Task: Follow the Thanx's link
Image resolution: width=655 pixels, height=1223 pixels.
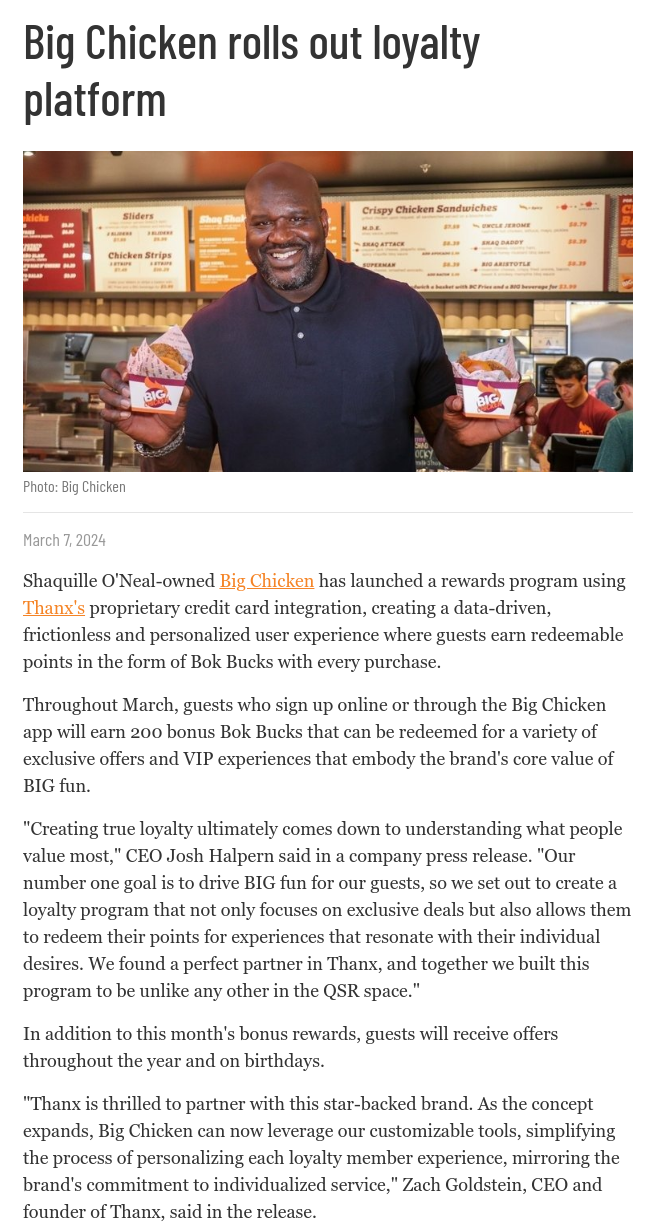Action: tap(54, 608)
